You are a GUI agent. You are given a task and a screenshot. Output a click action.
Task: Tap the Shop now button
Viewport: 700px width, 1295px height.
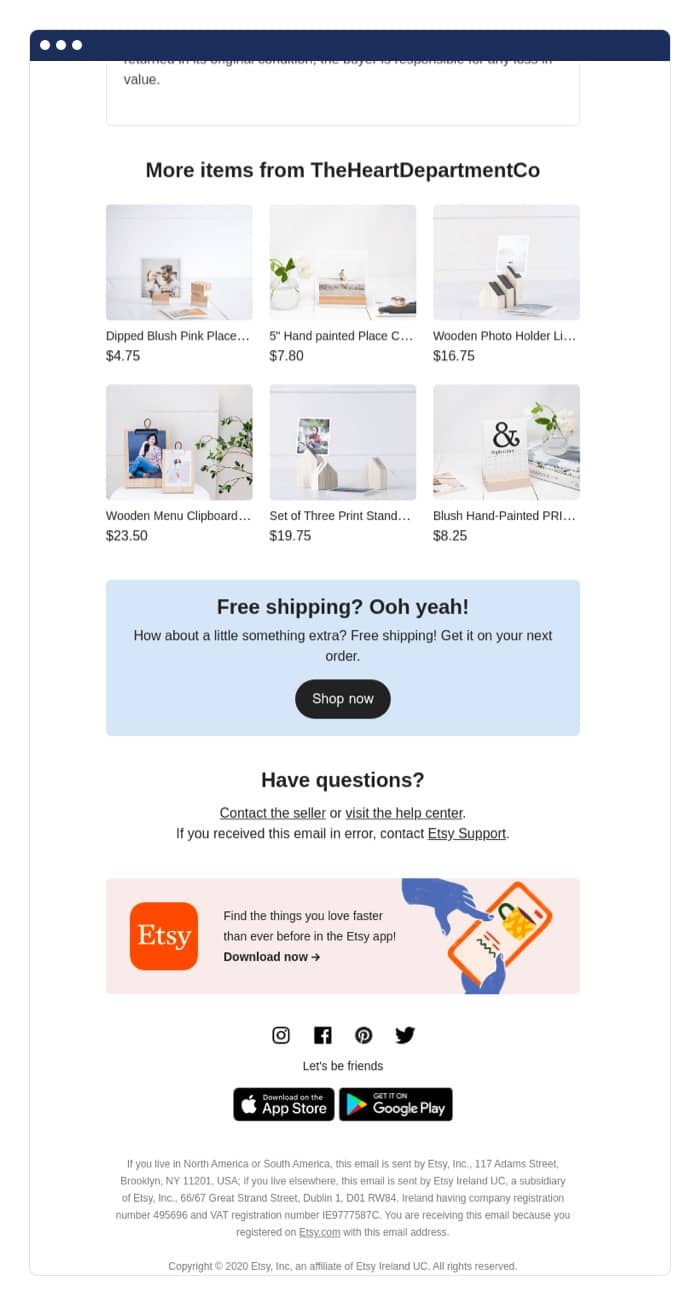(342, 699)
